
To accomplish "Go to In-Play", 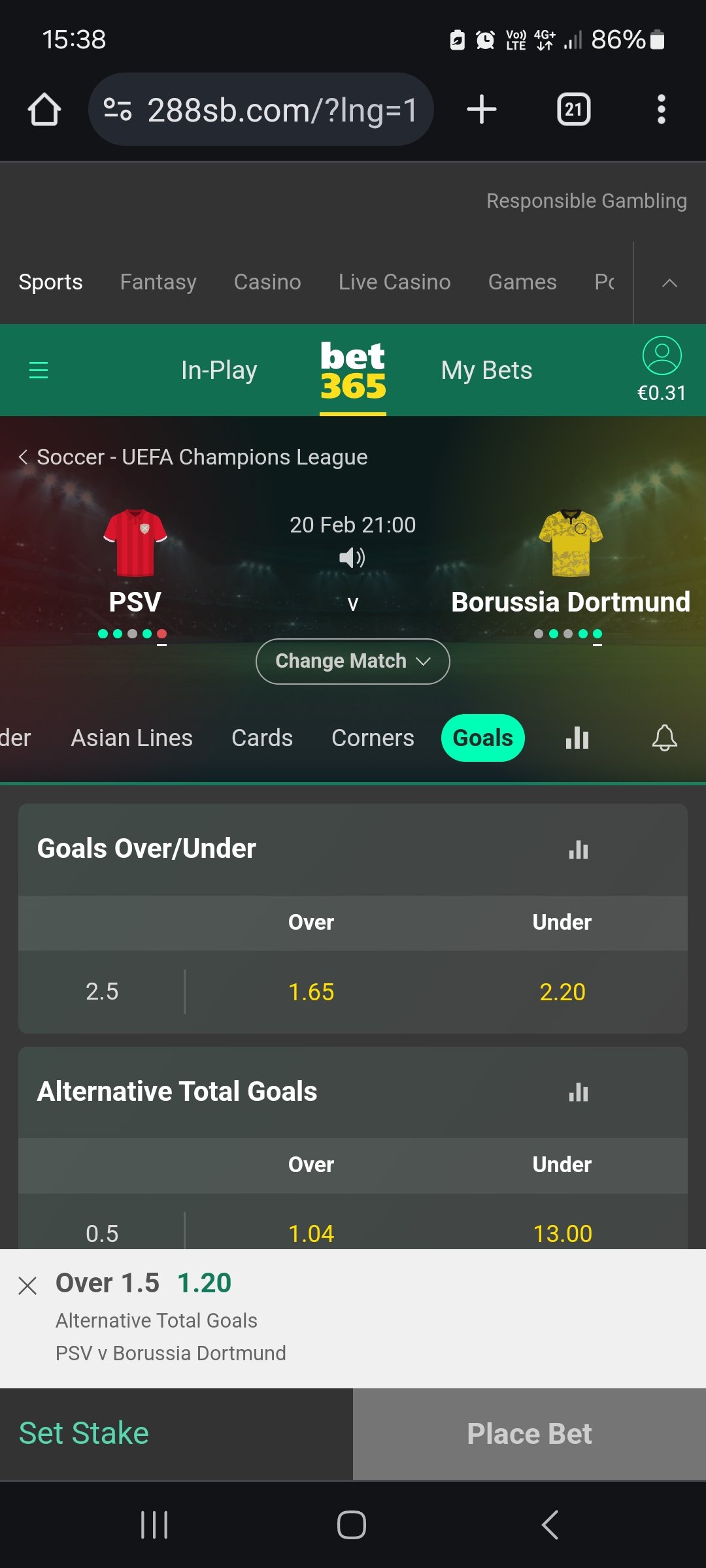I will 219,370.
